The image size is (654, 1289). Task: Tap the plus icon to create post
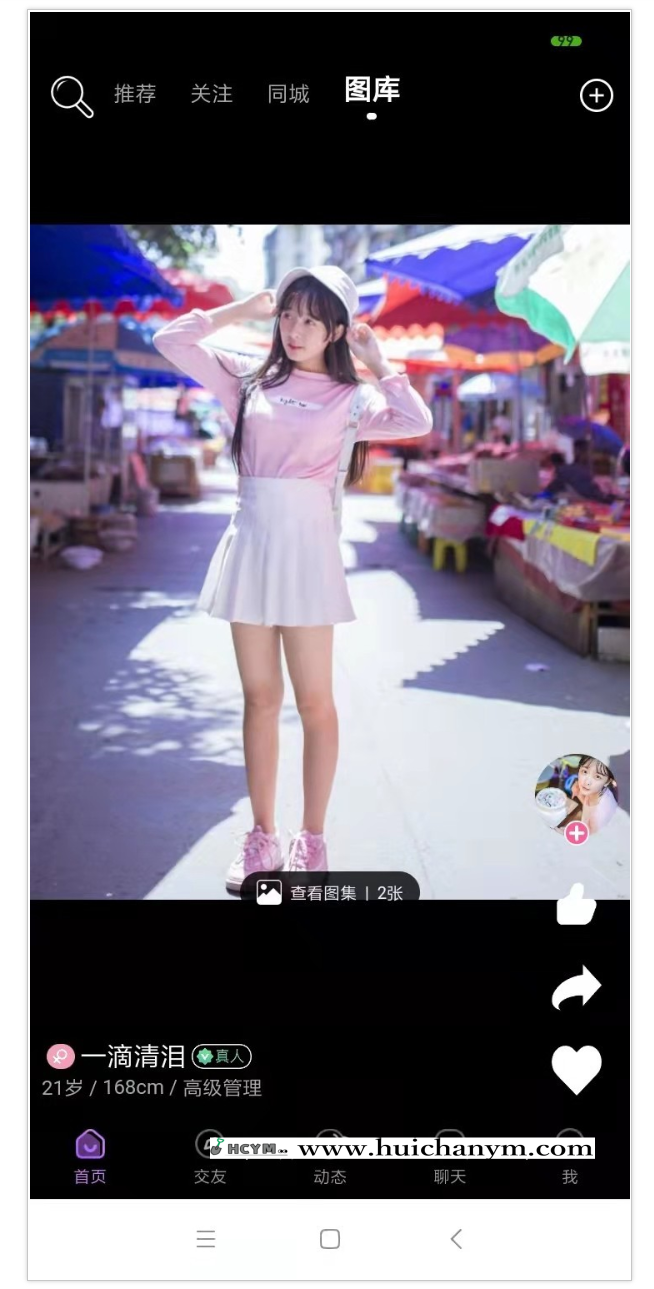[x=596, y=95]
